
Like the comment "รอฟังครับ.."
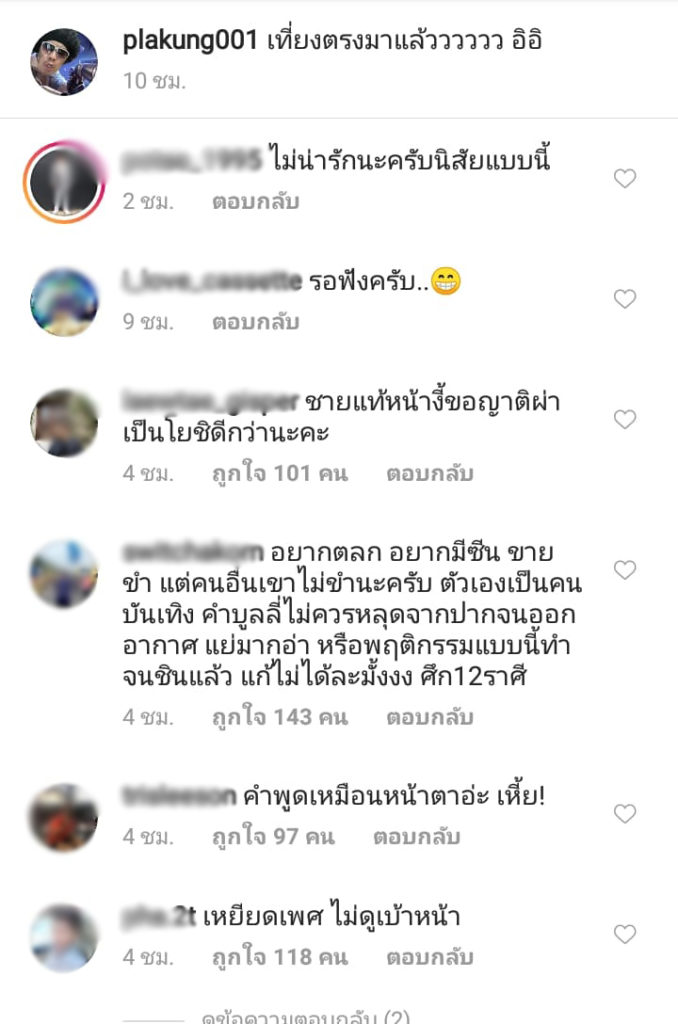(624, 299)
